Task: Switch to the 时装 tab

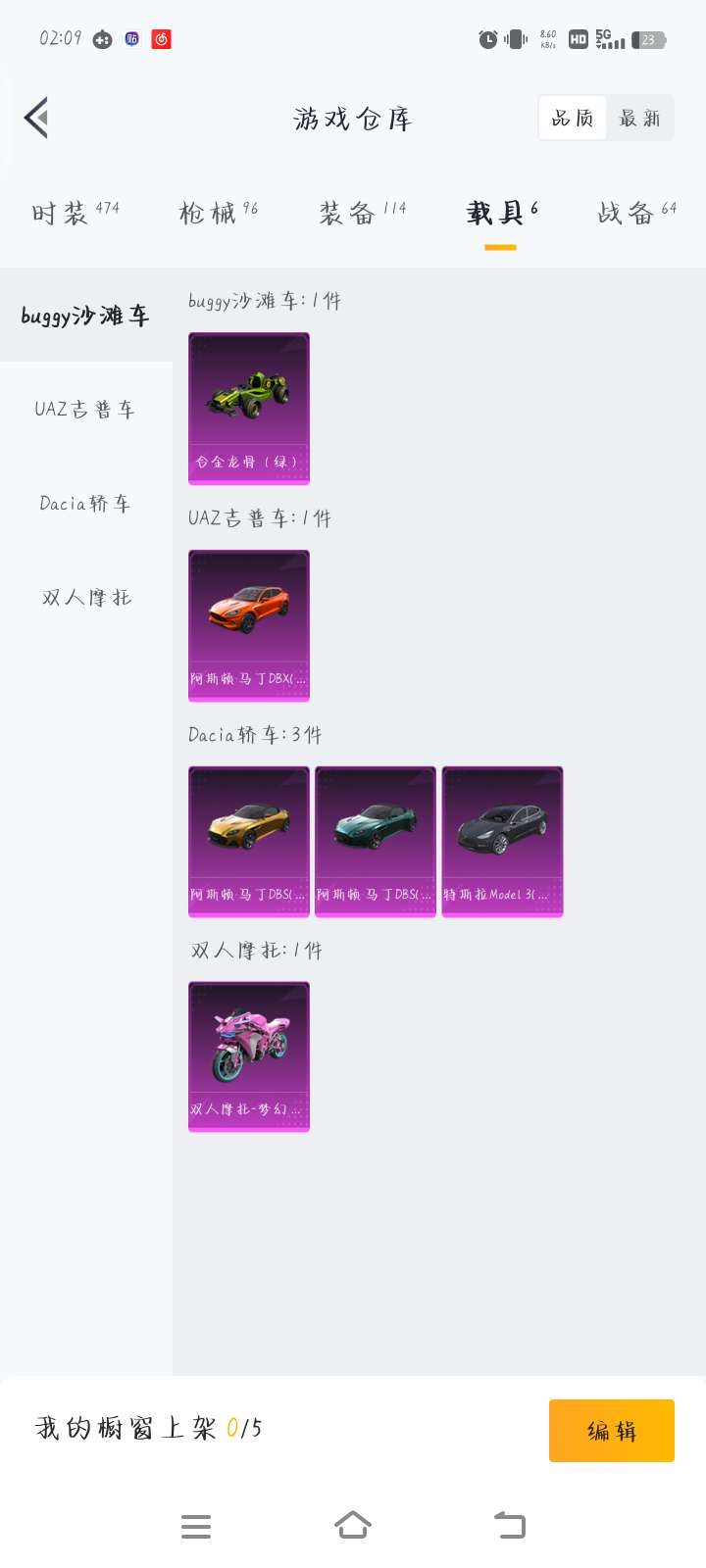Action: (x=75, y=213)
